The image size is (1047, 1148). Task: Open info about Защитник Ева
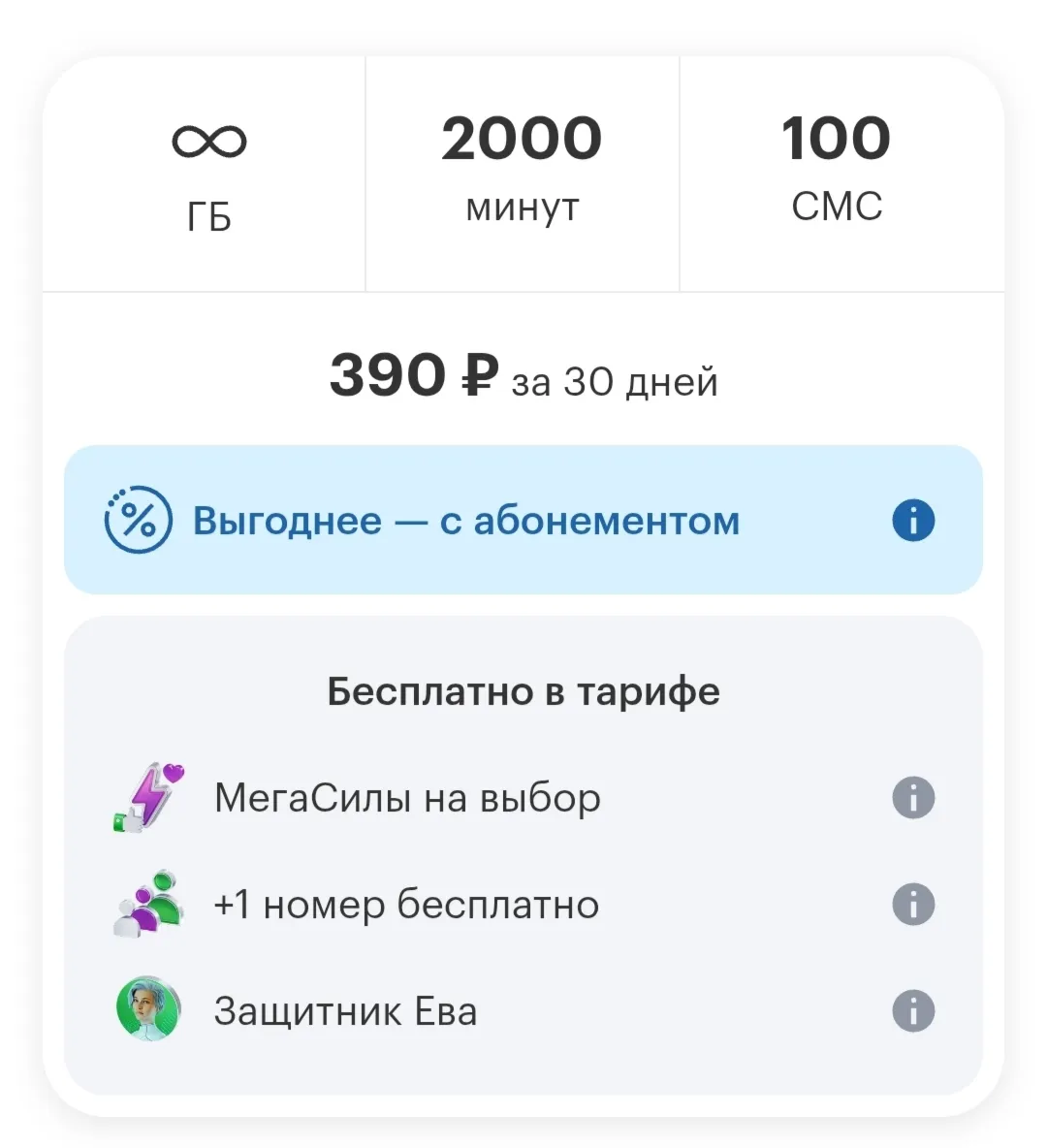[x=911, y=1009]
